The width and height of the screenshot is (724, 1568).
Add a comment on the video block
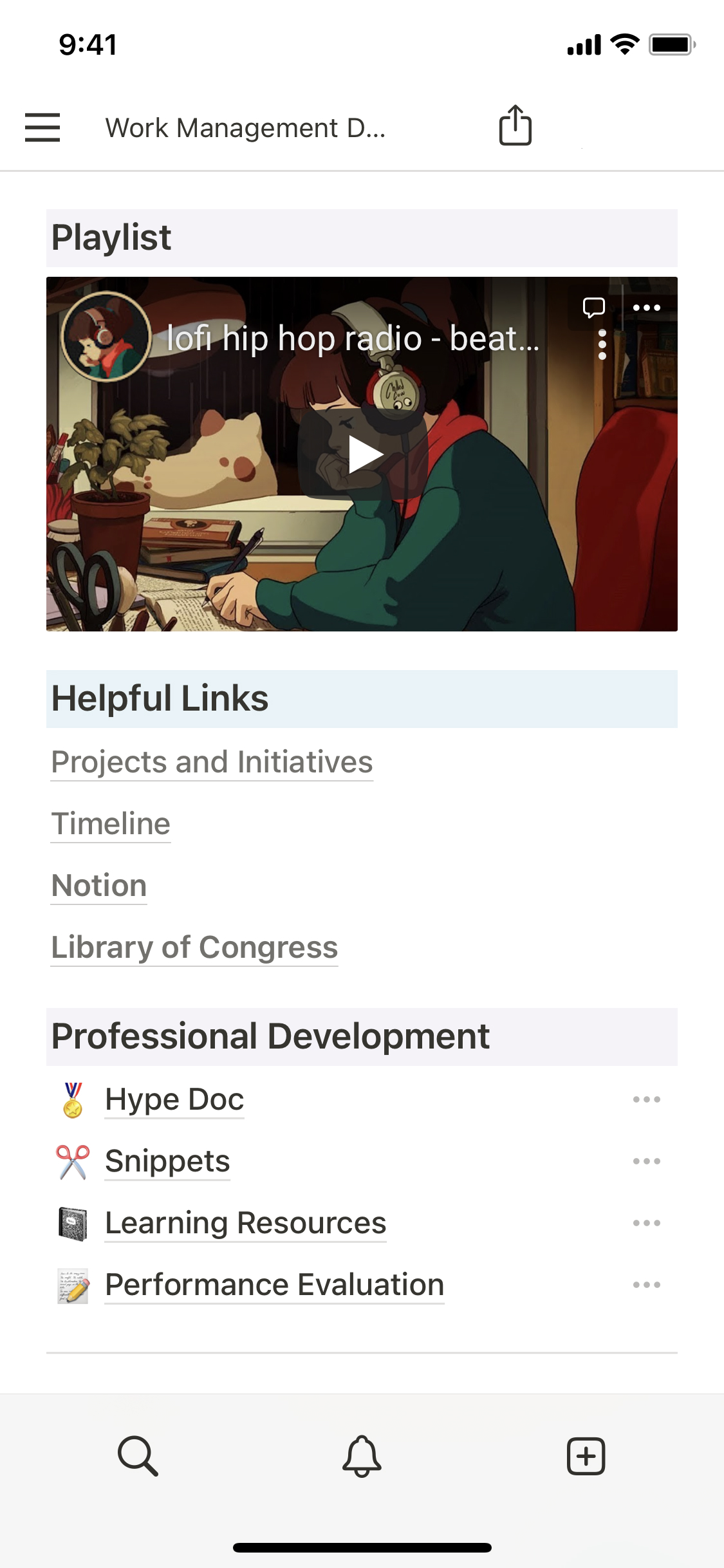click(x=593, y=307)
